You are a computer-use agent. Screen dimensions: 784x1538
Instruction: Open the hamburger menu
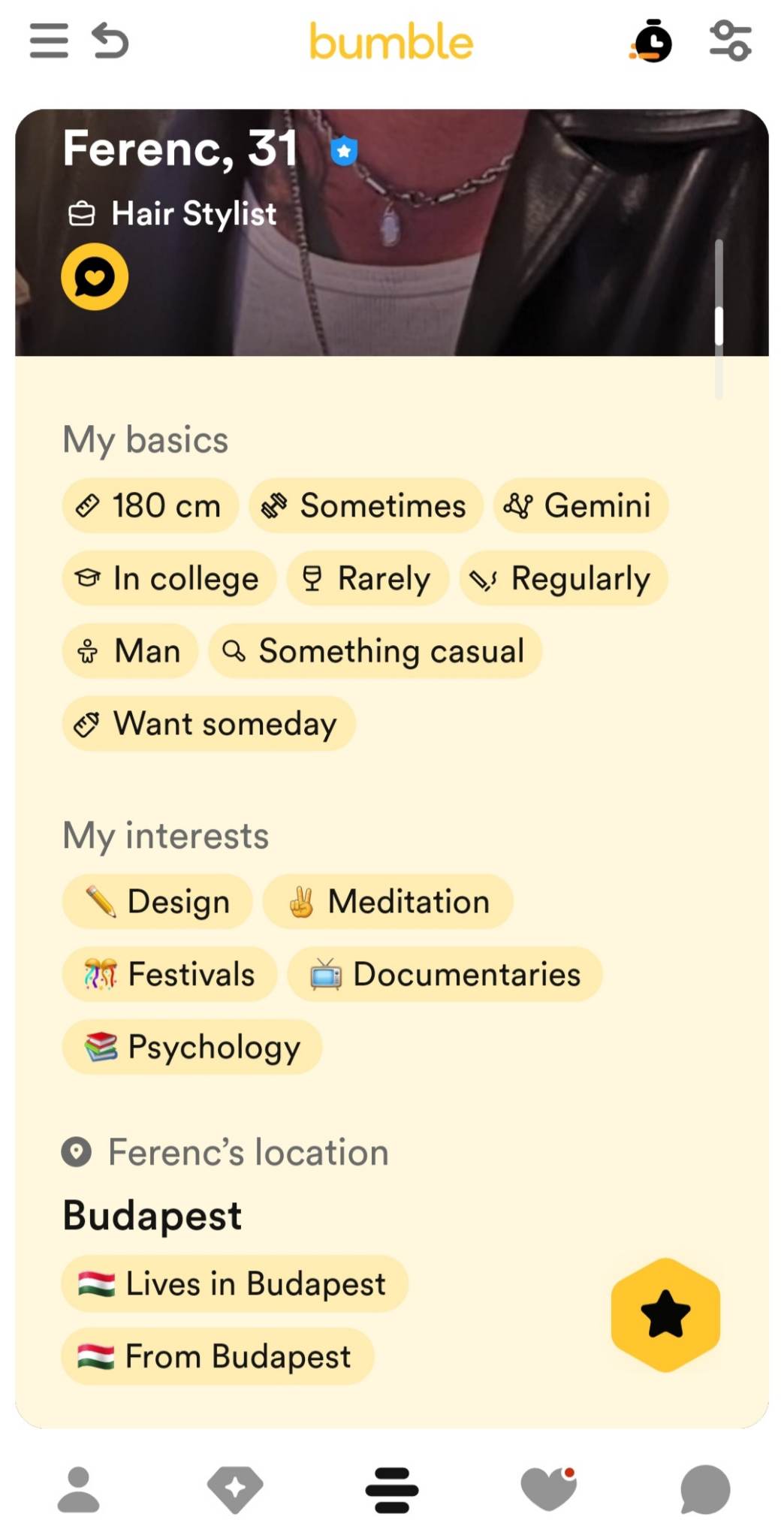(x=49, y=41)
